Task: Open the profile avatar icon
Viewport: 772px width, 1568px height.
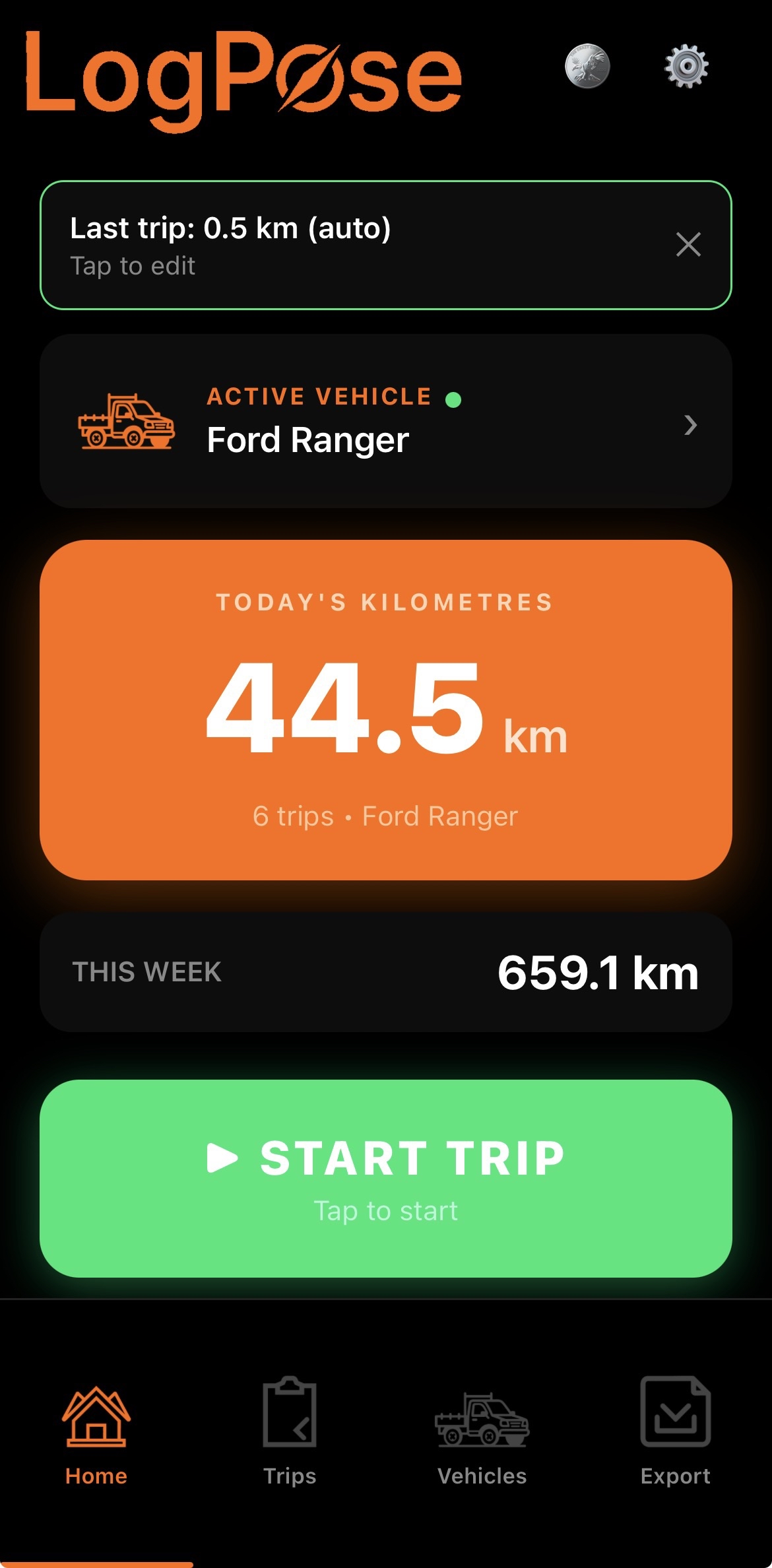Action: [x=587, y=66]
